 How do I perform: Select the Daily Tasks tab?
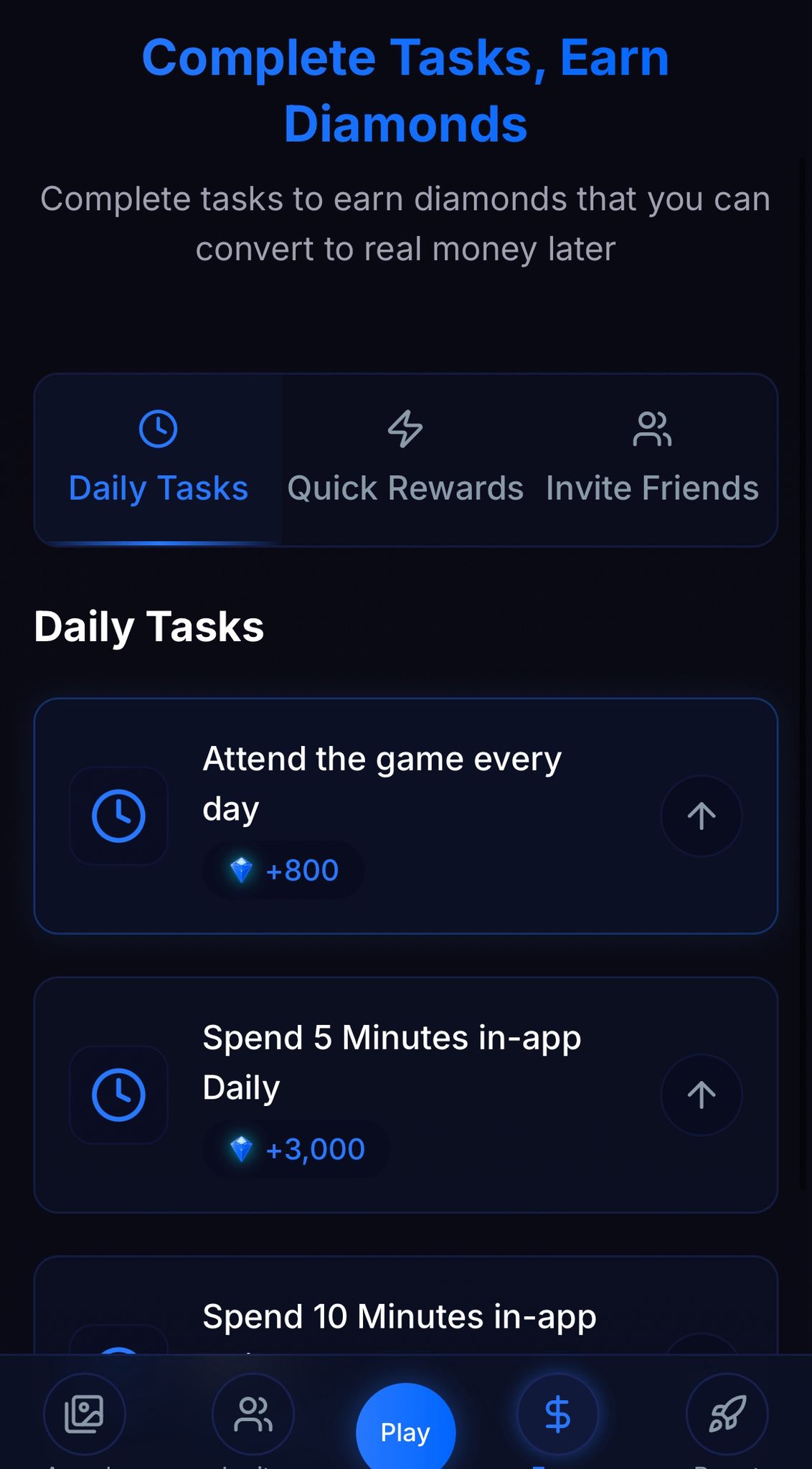pos(159,459)
